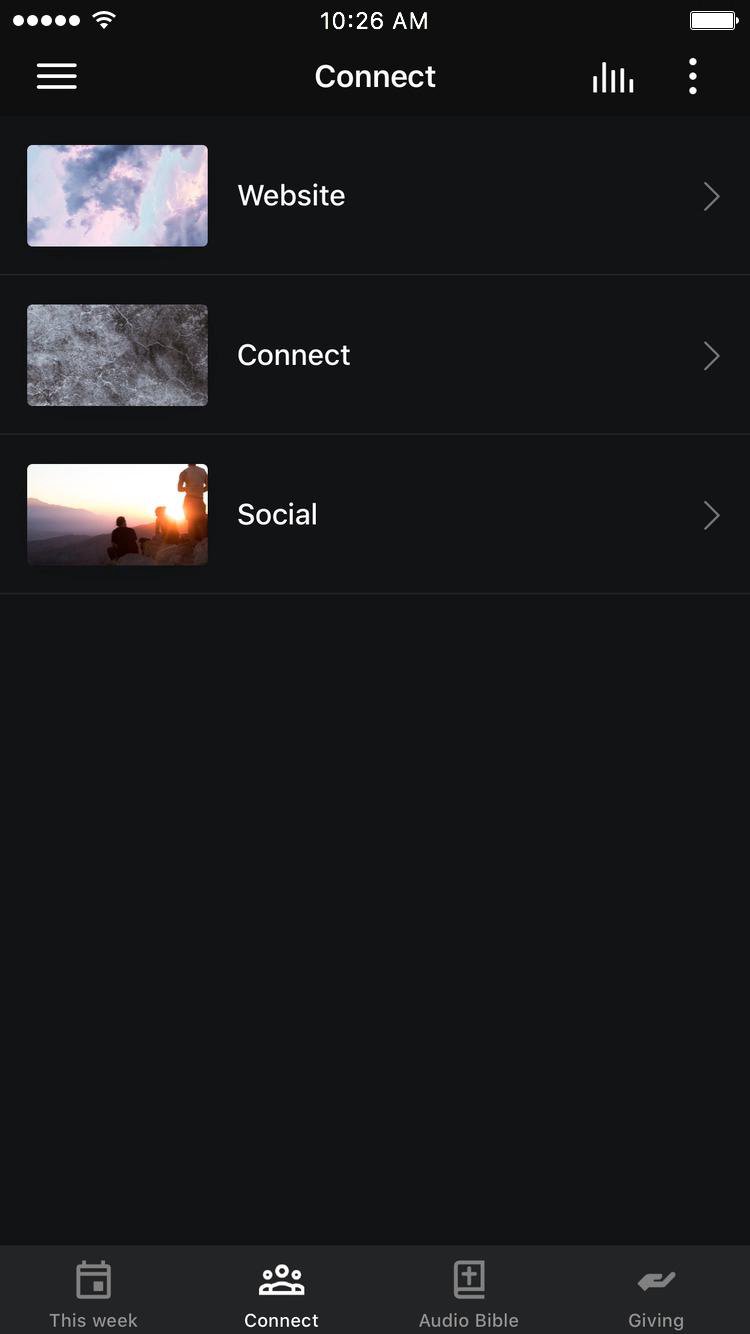Open the hamburger drawer menu
Viewport: 750px width, 1334px height.
point(57,77)
